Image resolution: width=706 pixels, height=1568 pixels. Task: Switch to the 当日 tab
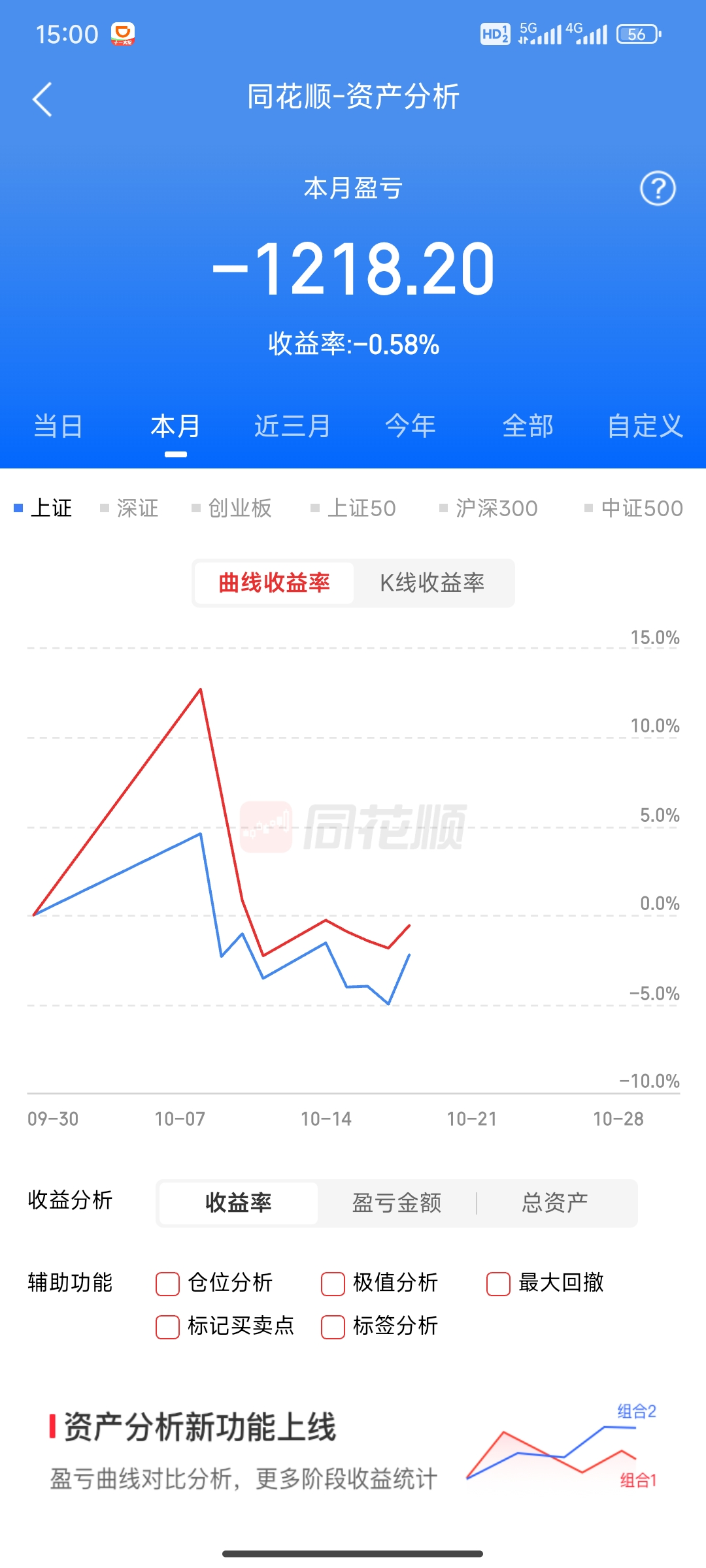[58, 426]
